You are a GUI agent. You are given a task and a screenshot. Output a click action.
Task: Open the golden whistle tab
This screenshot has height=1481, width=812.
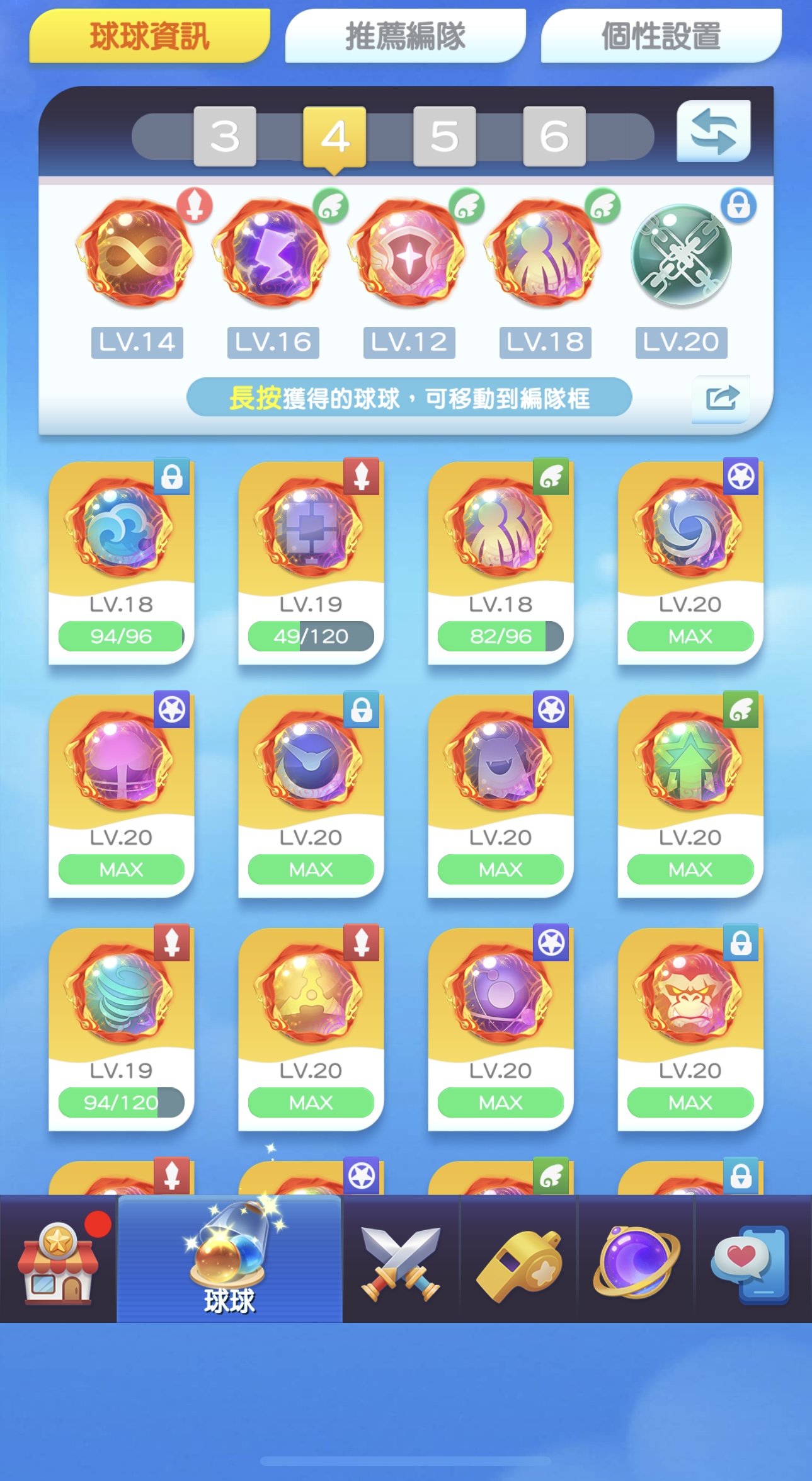point(518,1259)
